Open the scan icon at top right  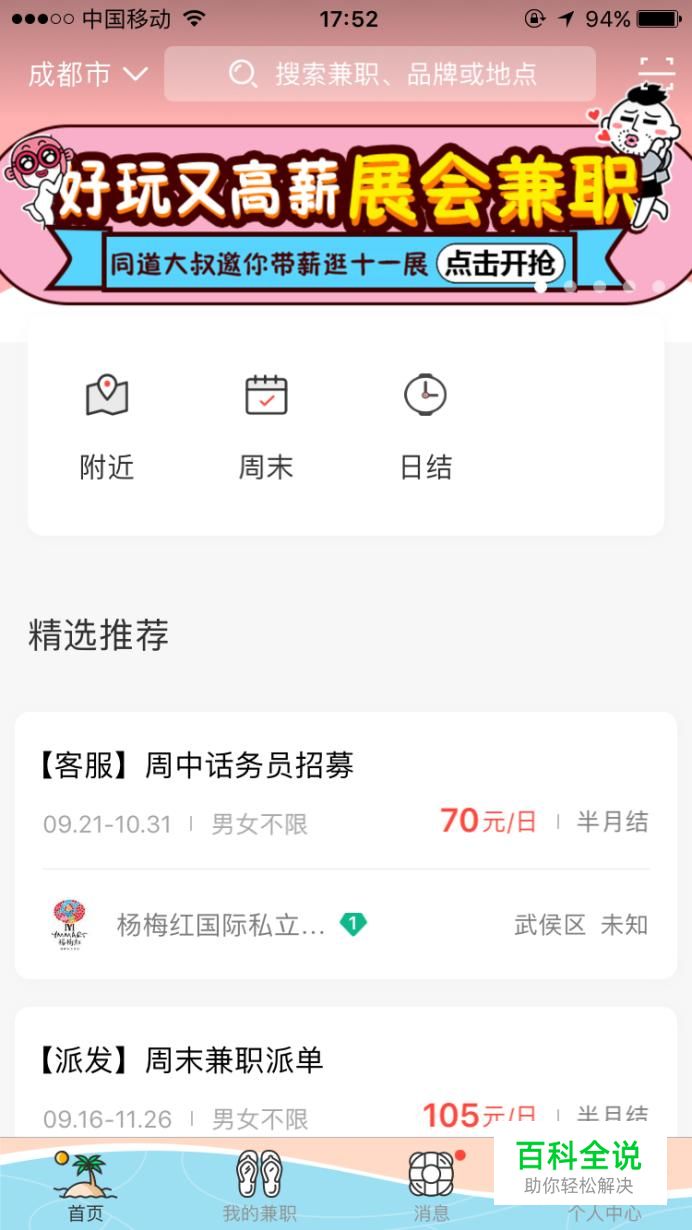[x=657, y=73]
